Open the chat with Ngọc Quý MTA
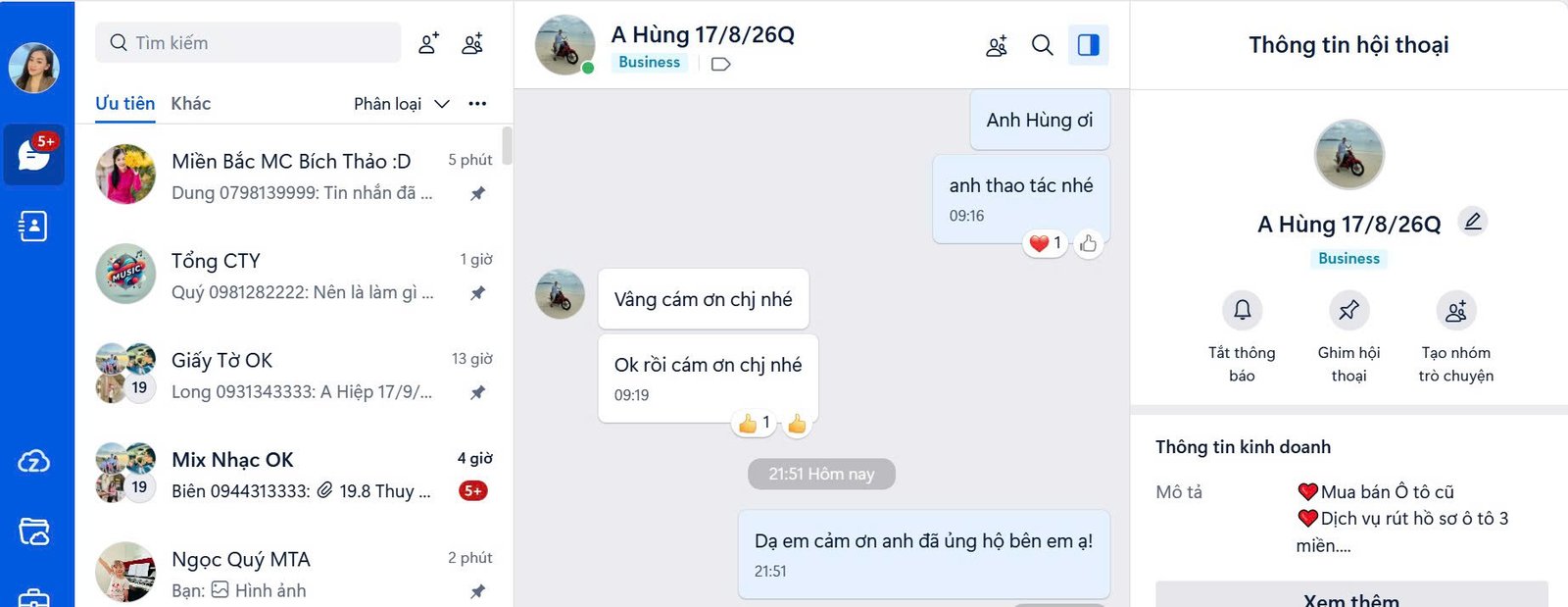Screen dimensions: 1568x607 (294, 573)
